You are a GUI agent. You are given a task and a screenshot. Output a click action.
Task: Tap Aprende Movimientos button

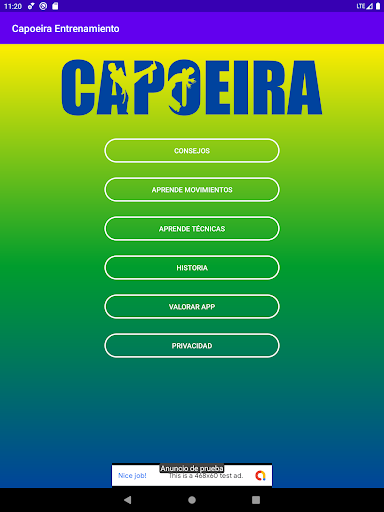pos(192,190)
